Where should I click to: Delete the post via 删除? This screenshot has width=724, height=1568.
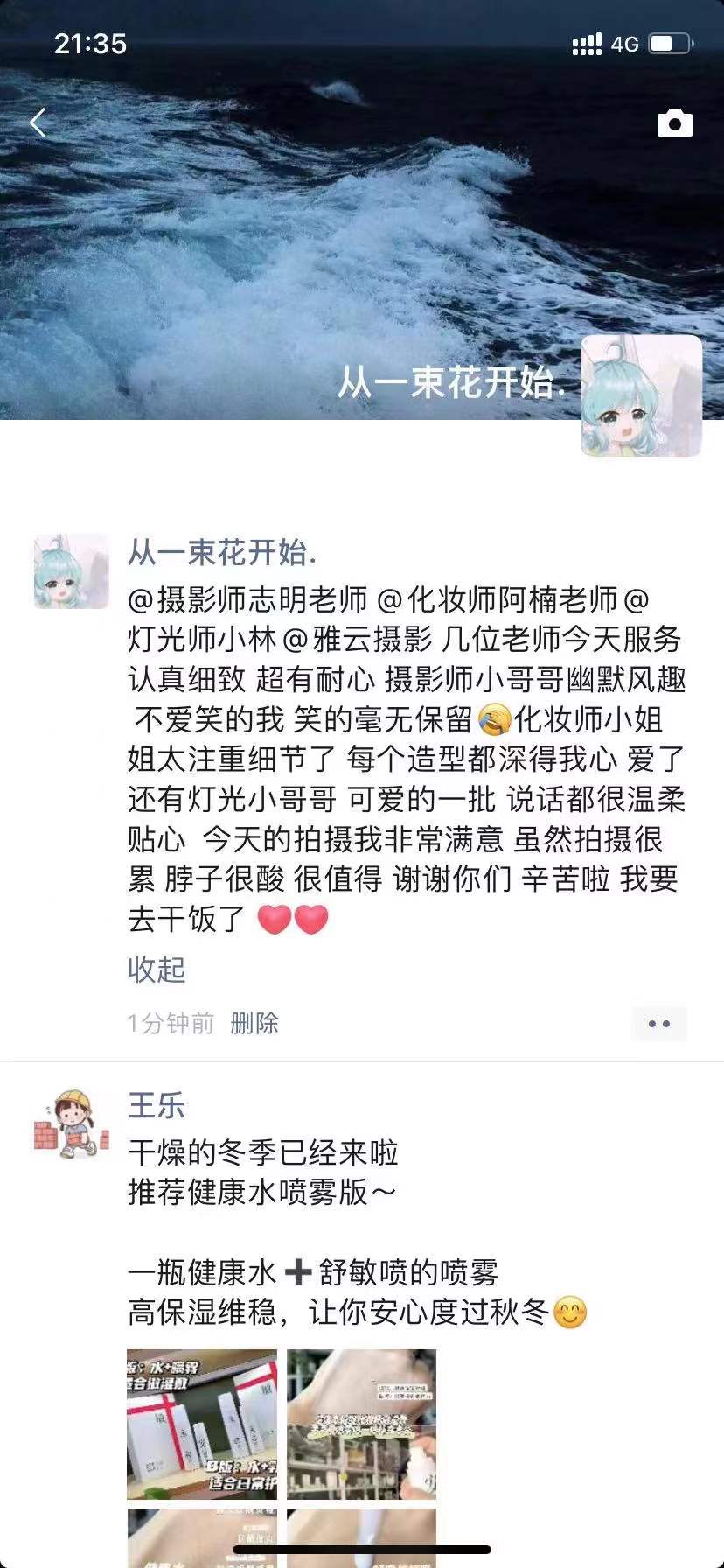(254, 1023)
